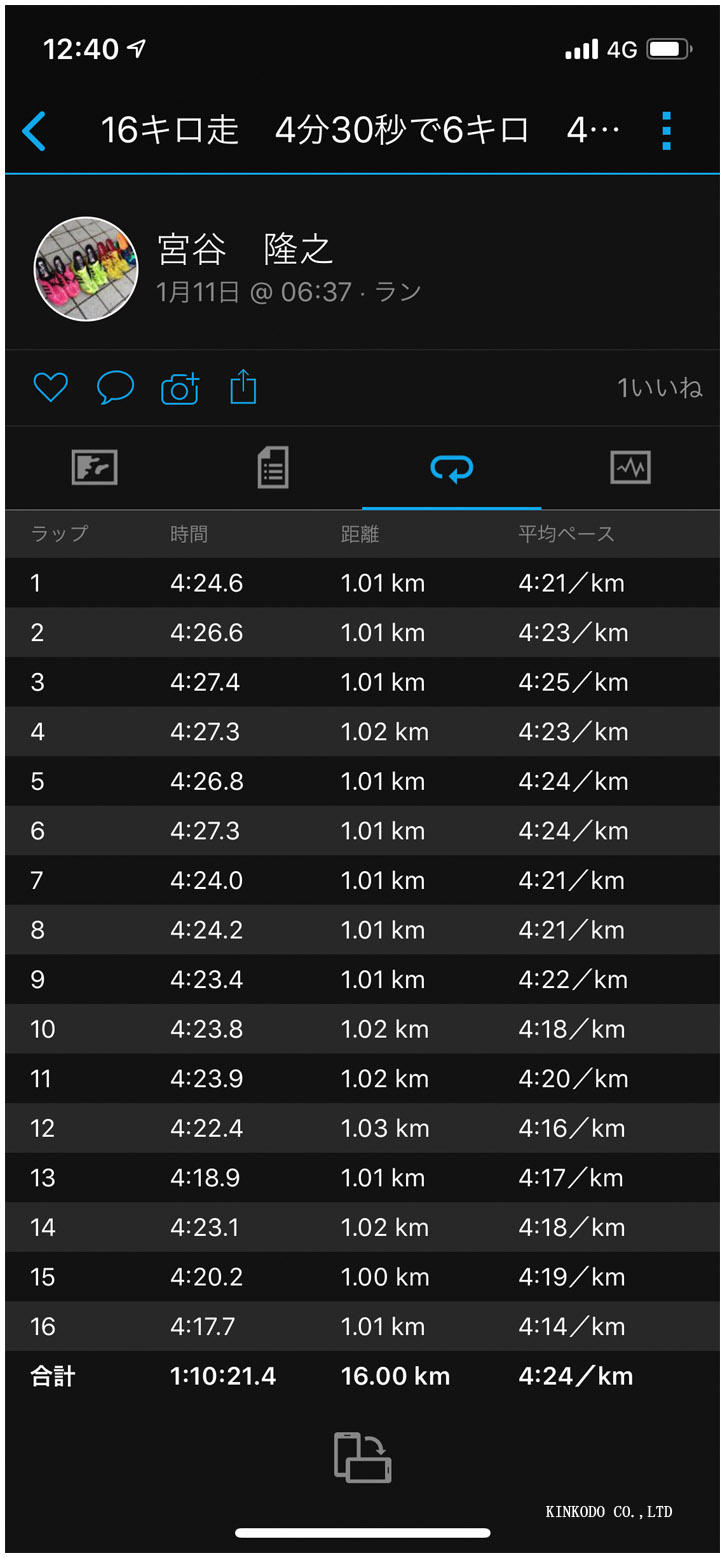Share this running activity
This screenshot has height=1558, width=725.
(x=243, y=388)
